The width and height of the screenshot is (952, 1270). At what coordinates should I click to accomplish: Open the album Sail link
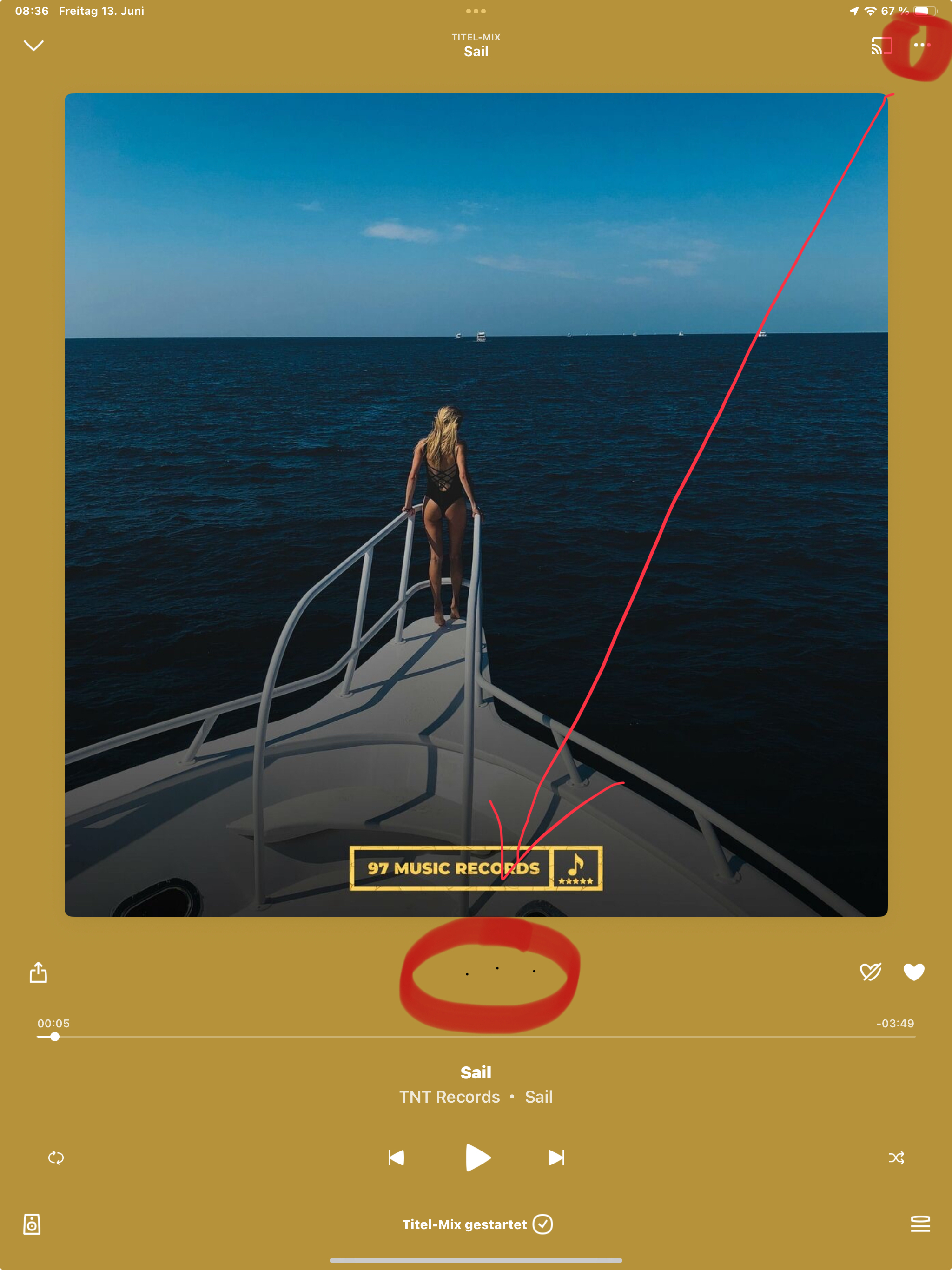[x=538, y=1097]
